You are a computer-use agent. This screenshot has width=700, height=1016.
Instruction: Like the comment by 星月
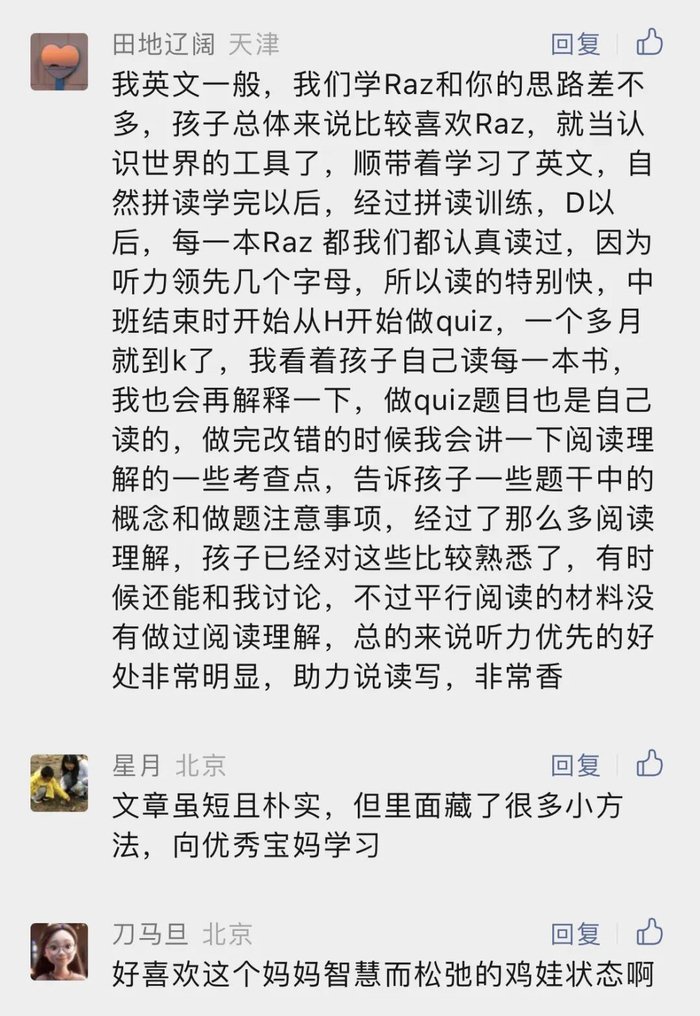pyautogui.click(x=649, y=763)
